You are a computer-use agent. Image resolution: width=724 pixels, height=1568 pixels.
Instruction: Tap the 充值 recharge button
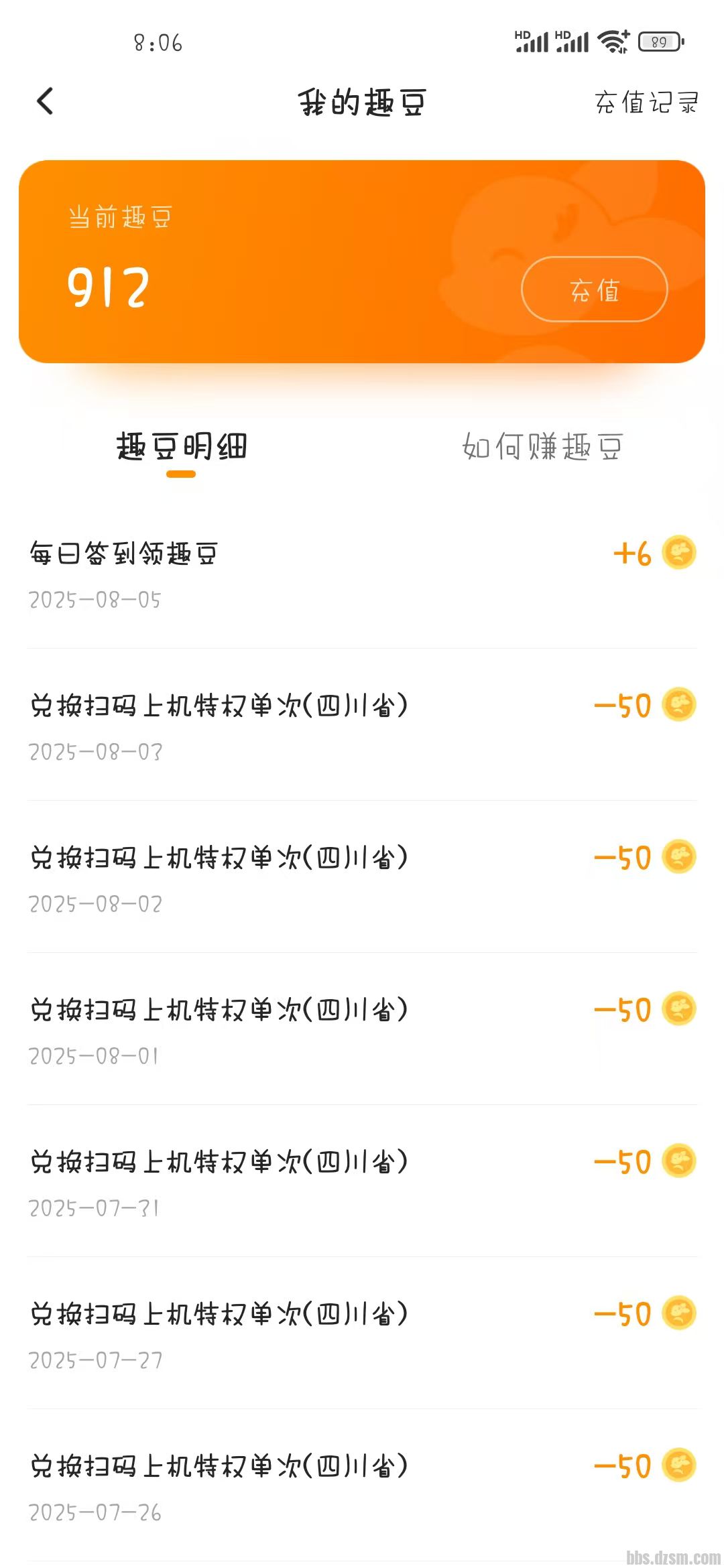click(x=594, y=289)
